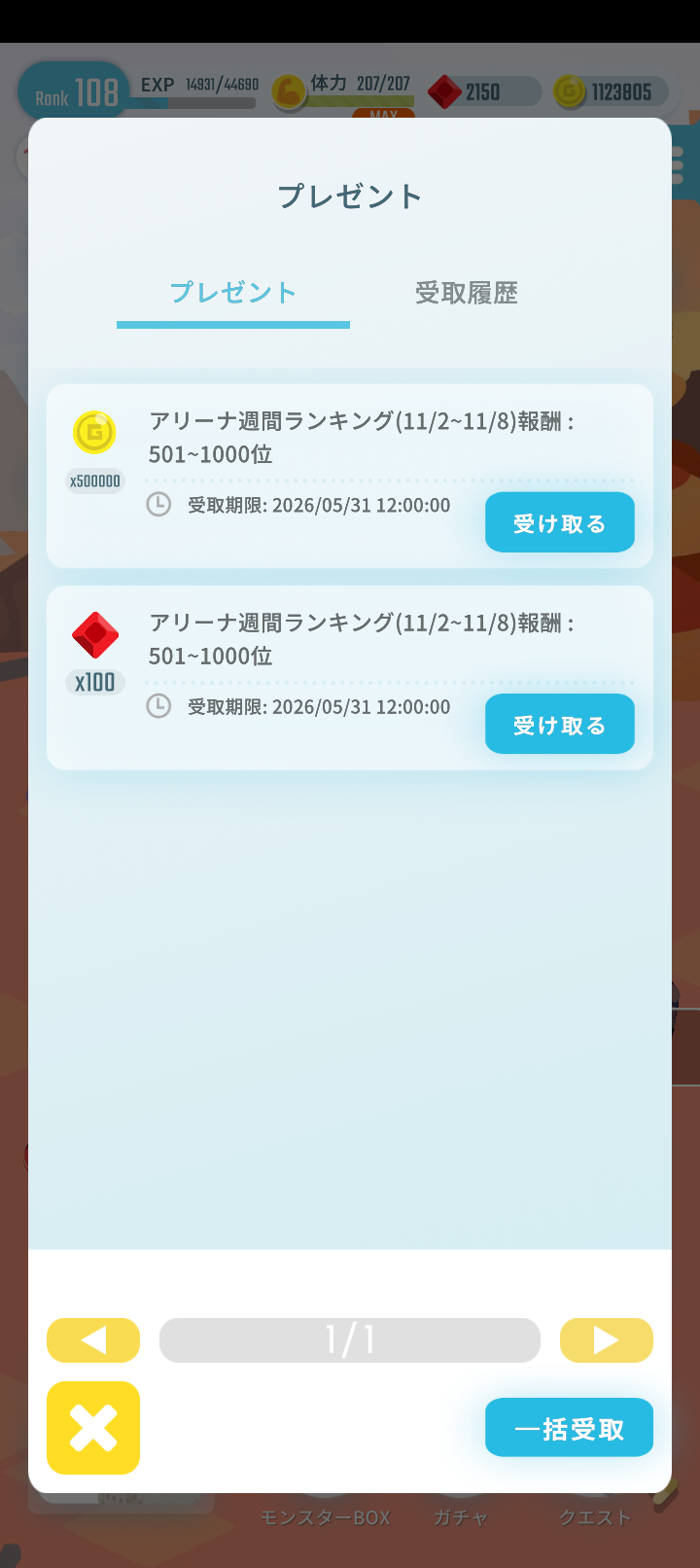The image size is (700, 1568).
Task: Click the clock icon beside the second reward deadline
Action: point(158,707)
